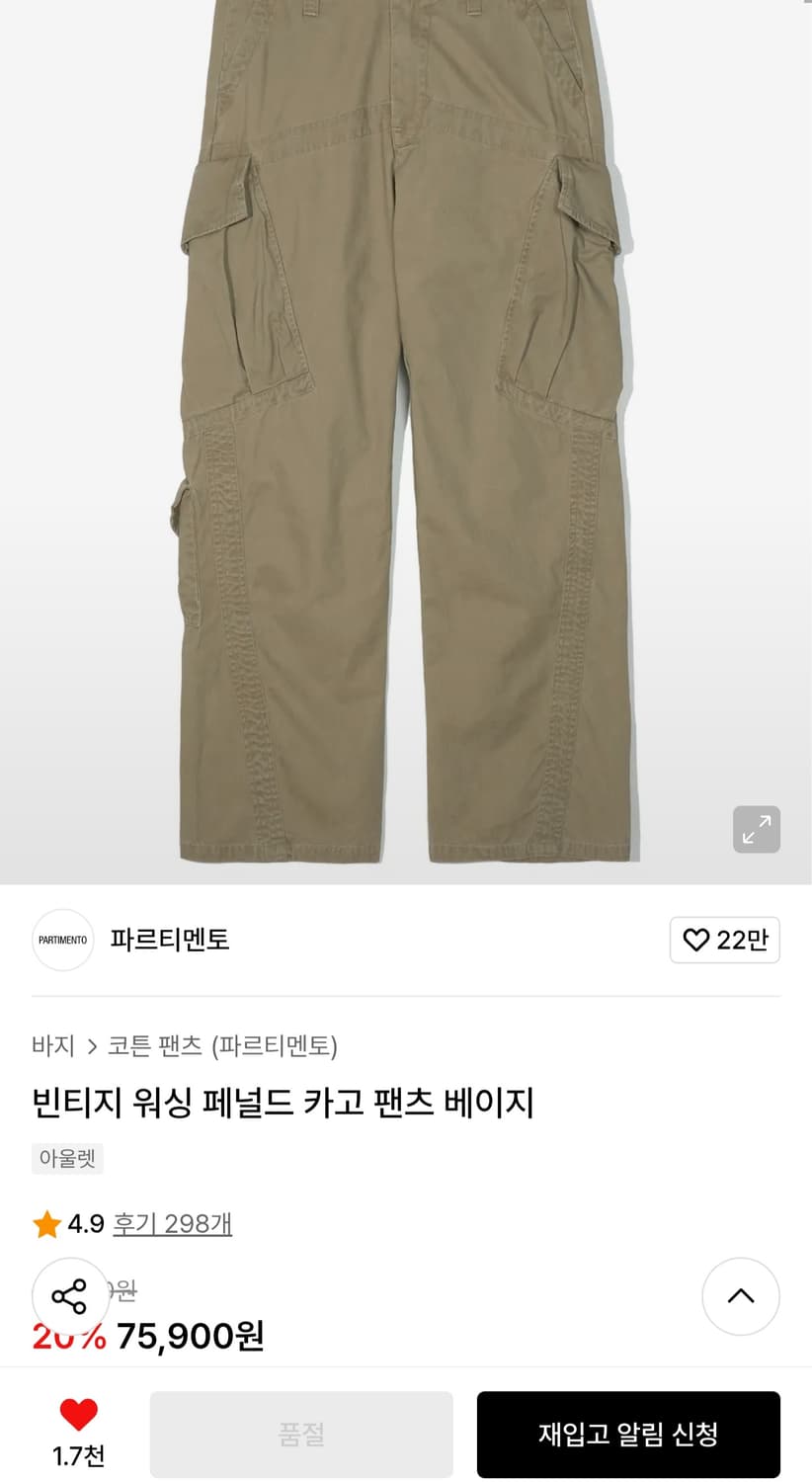This screenshot has width=812, height=1482.
Task: Toggle the brand favorite heart
Action: click(x=697, y=941)
